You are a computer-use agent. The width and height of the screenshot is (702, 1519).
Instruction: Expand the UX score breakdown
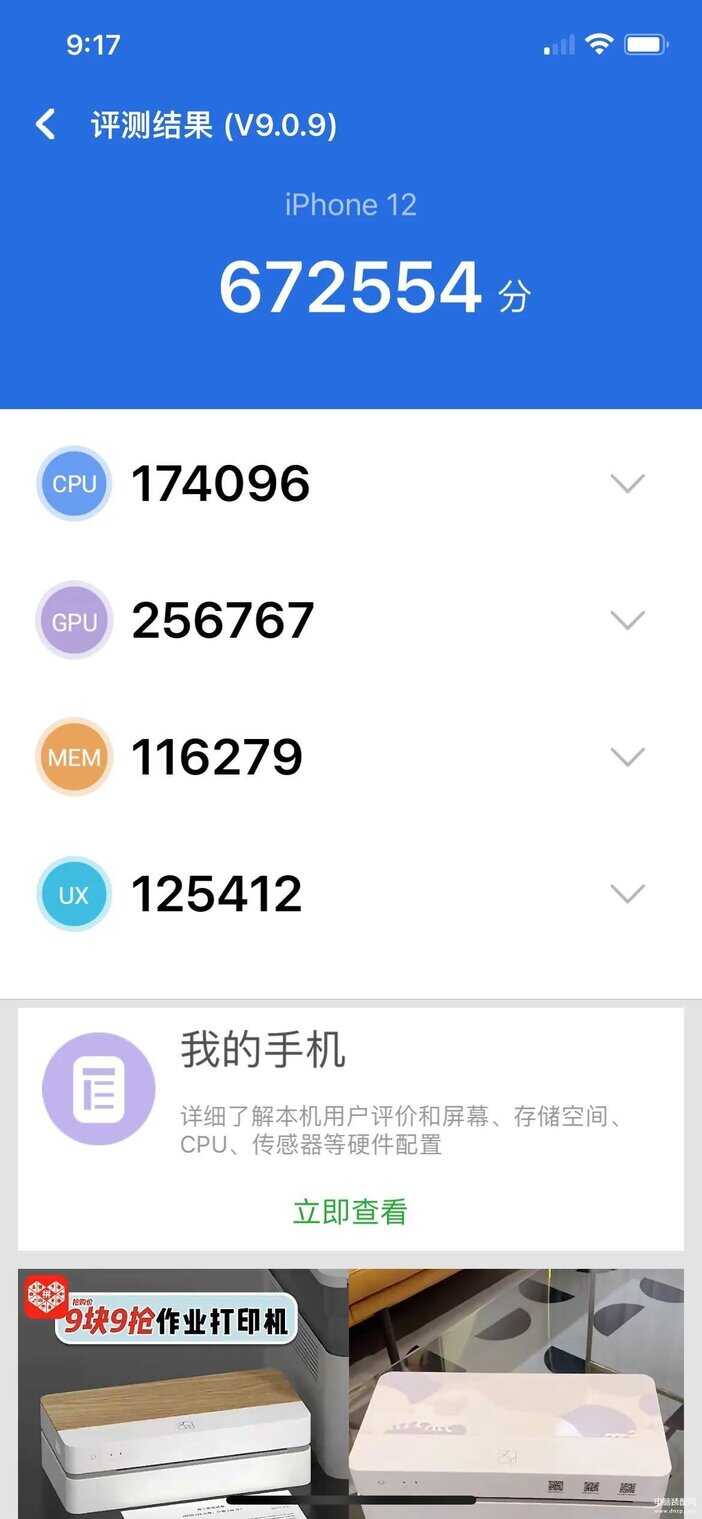[x=627, y=894]
